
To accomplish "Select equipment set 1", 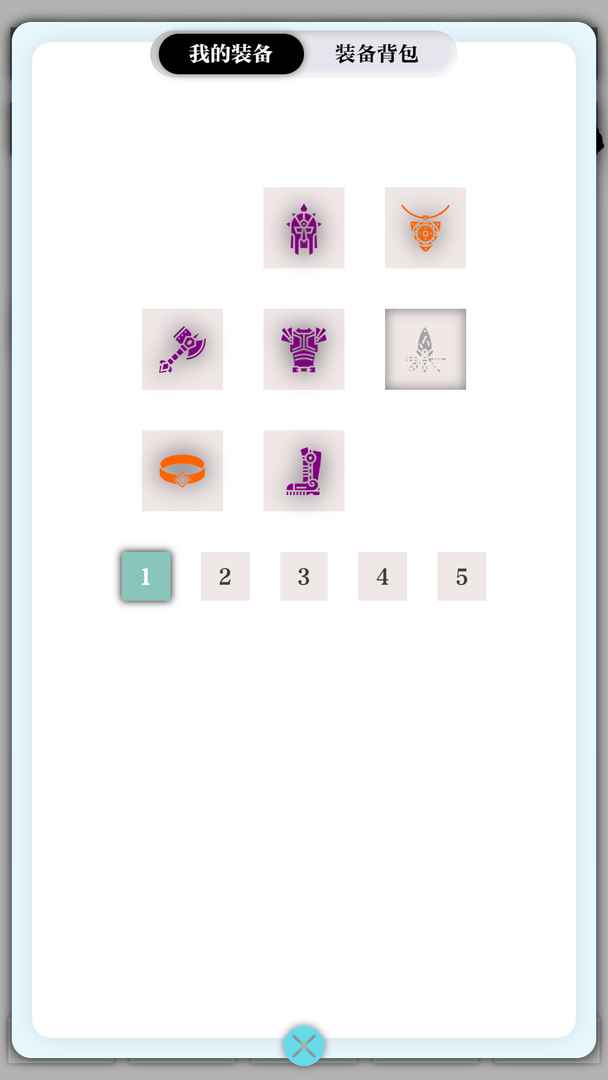I will [x=146, y=576].
